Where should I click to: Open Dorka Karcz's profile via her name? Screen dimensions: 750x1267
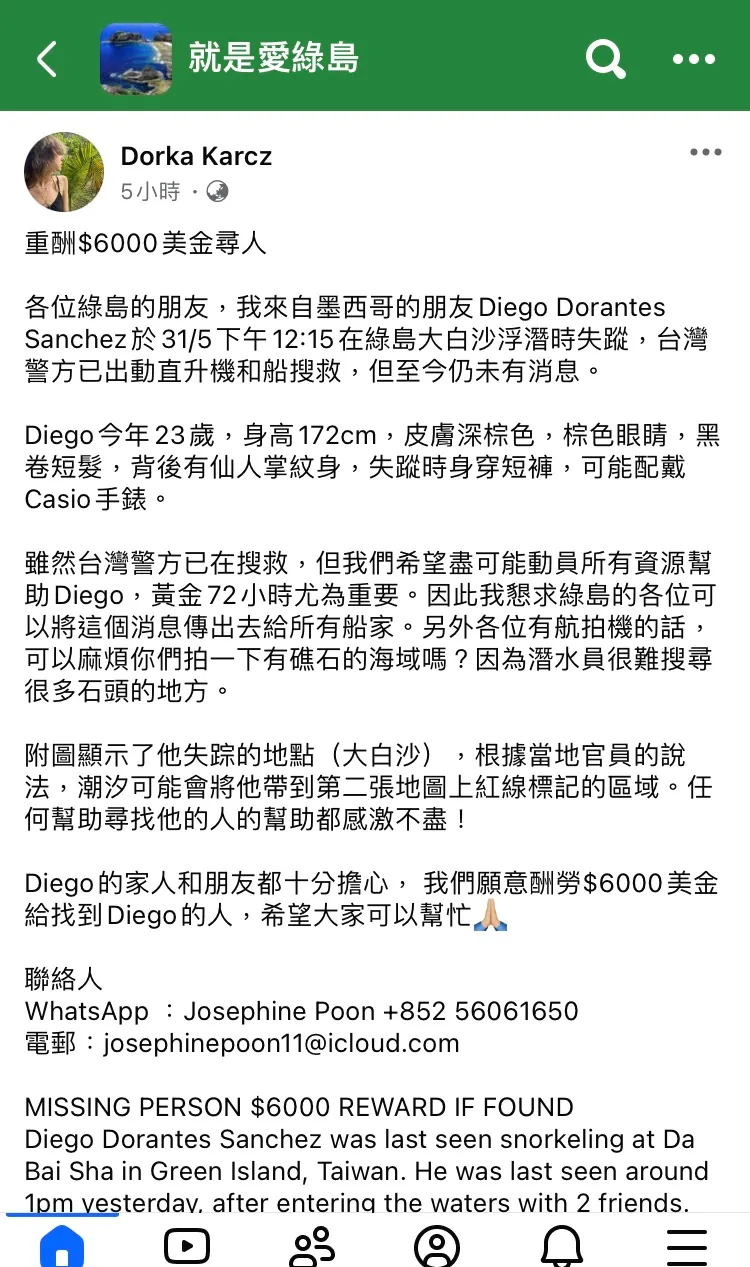[x=196, y=156]
